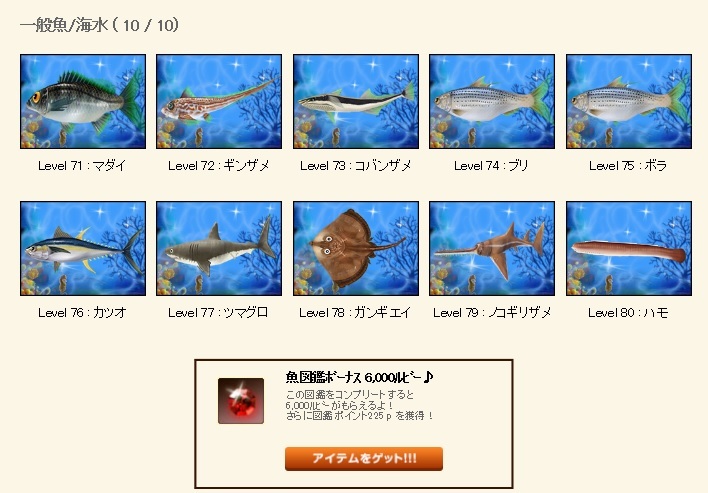Open the Level 80 ハモ eel tile
This screenshot has width=708, height=493.
[628, 249]
